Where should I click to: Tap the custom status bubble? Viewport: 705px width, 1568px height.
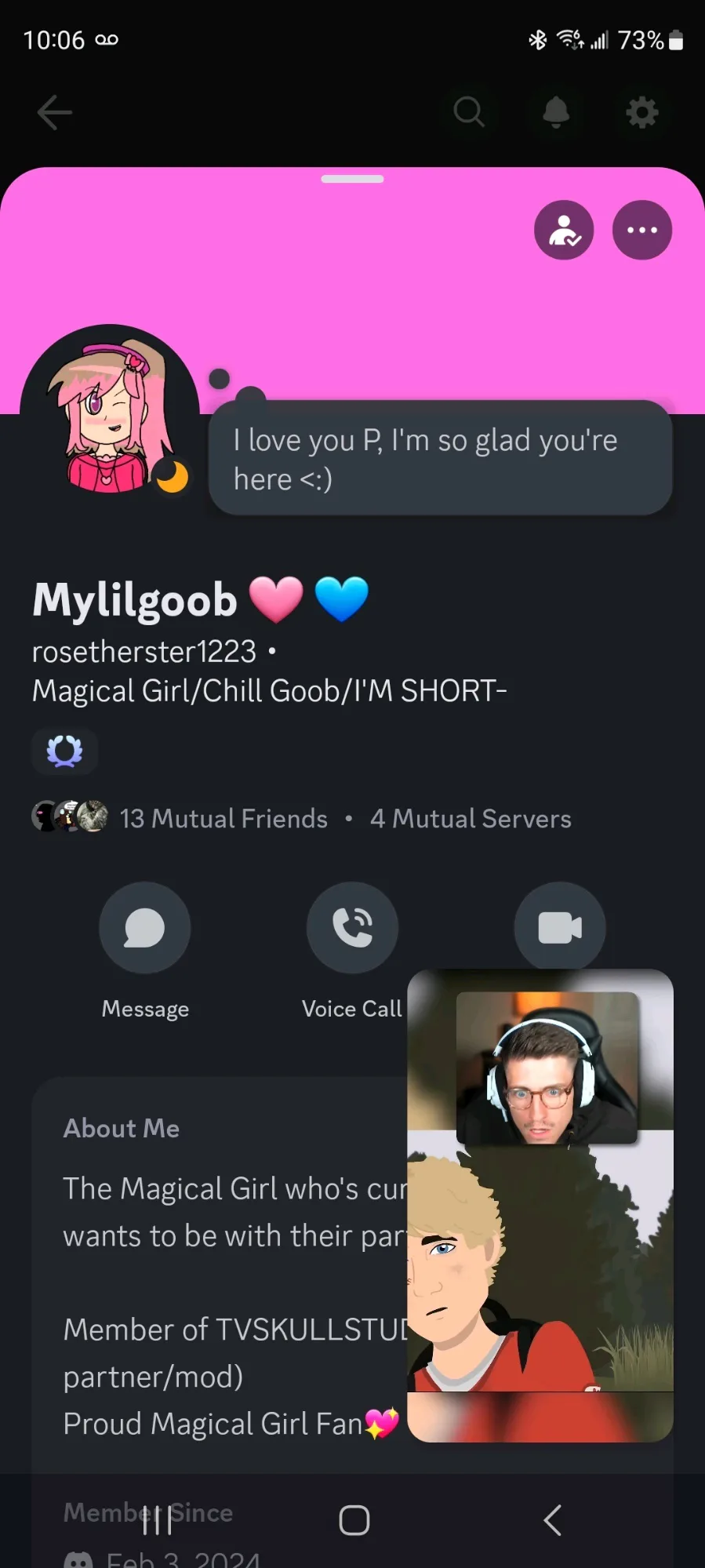point(440,459)
